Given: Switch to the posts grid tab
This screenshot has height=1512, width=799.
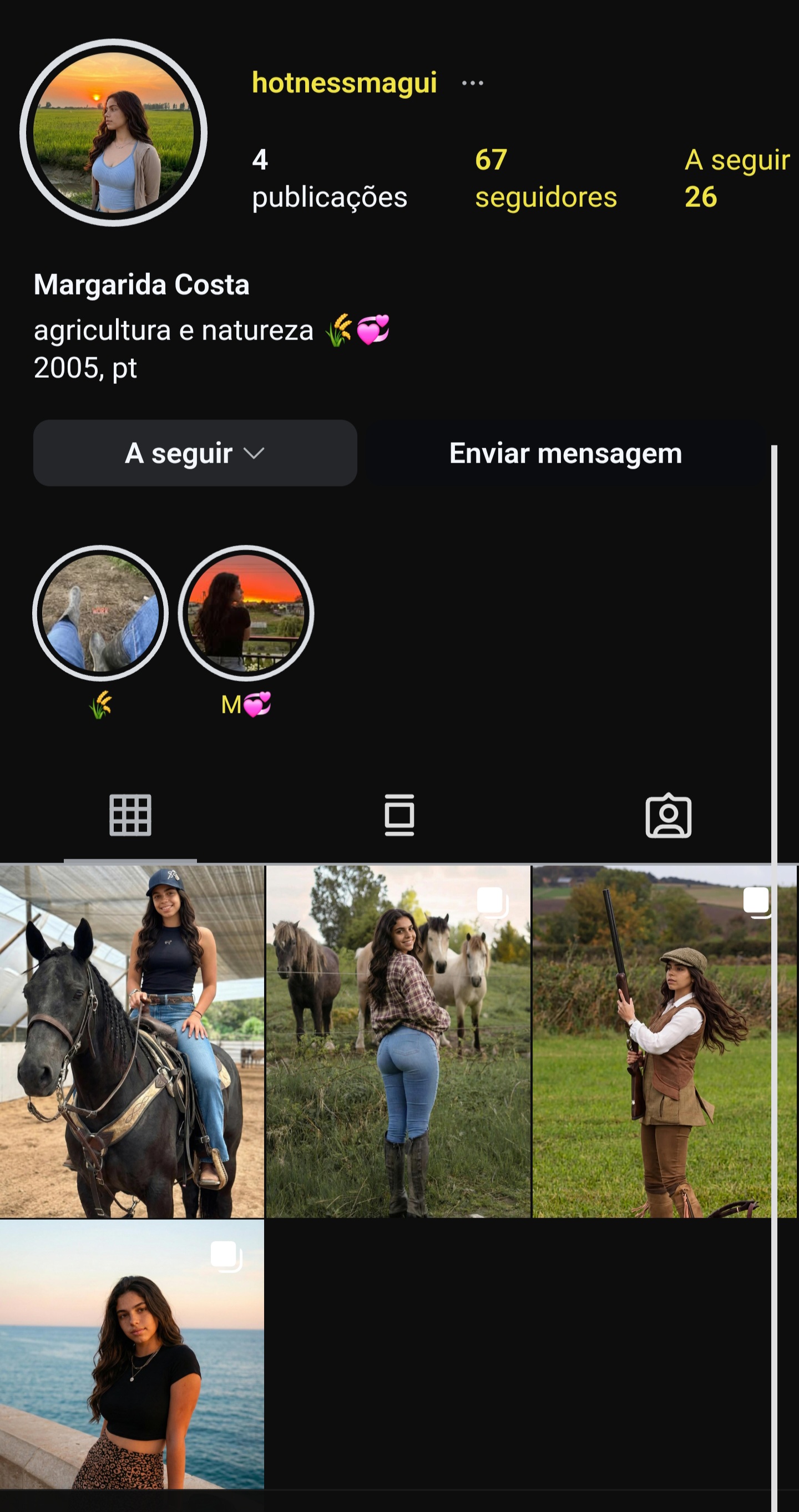Looking at the screenshot, I should coord(130,815).
